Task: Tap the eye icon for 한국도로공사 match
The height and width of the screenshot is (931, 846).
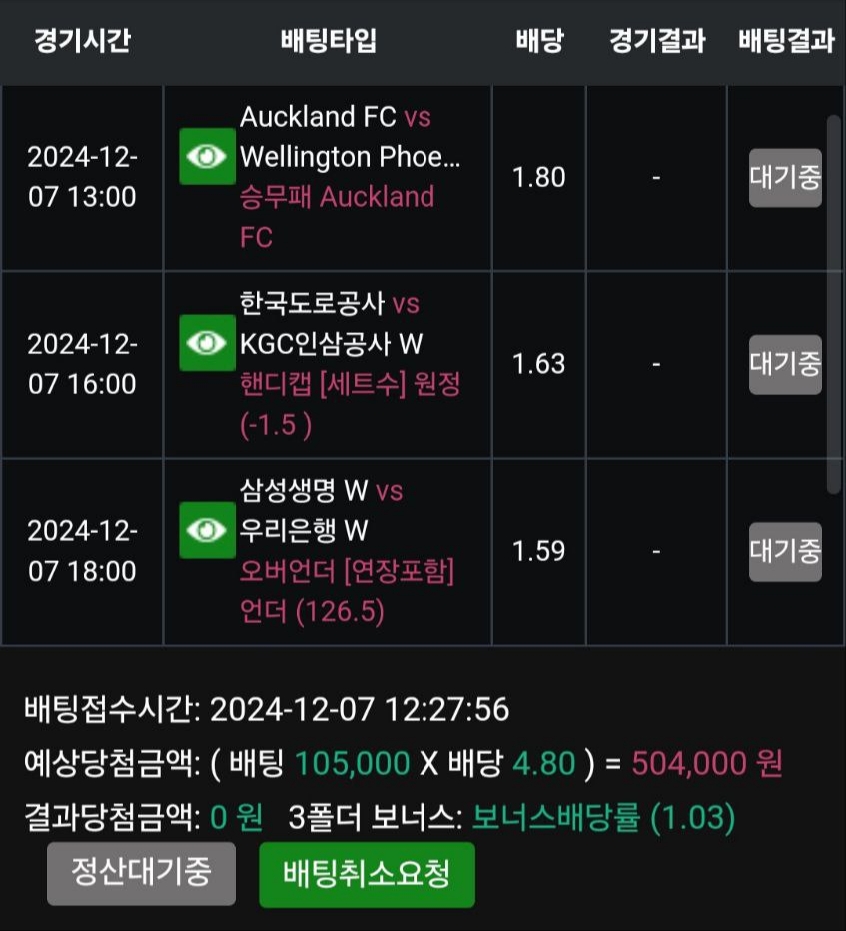Action: click(207, 343)
